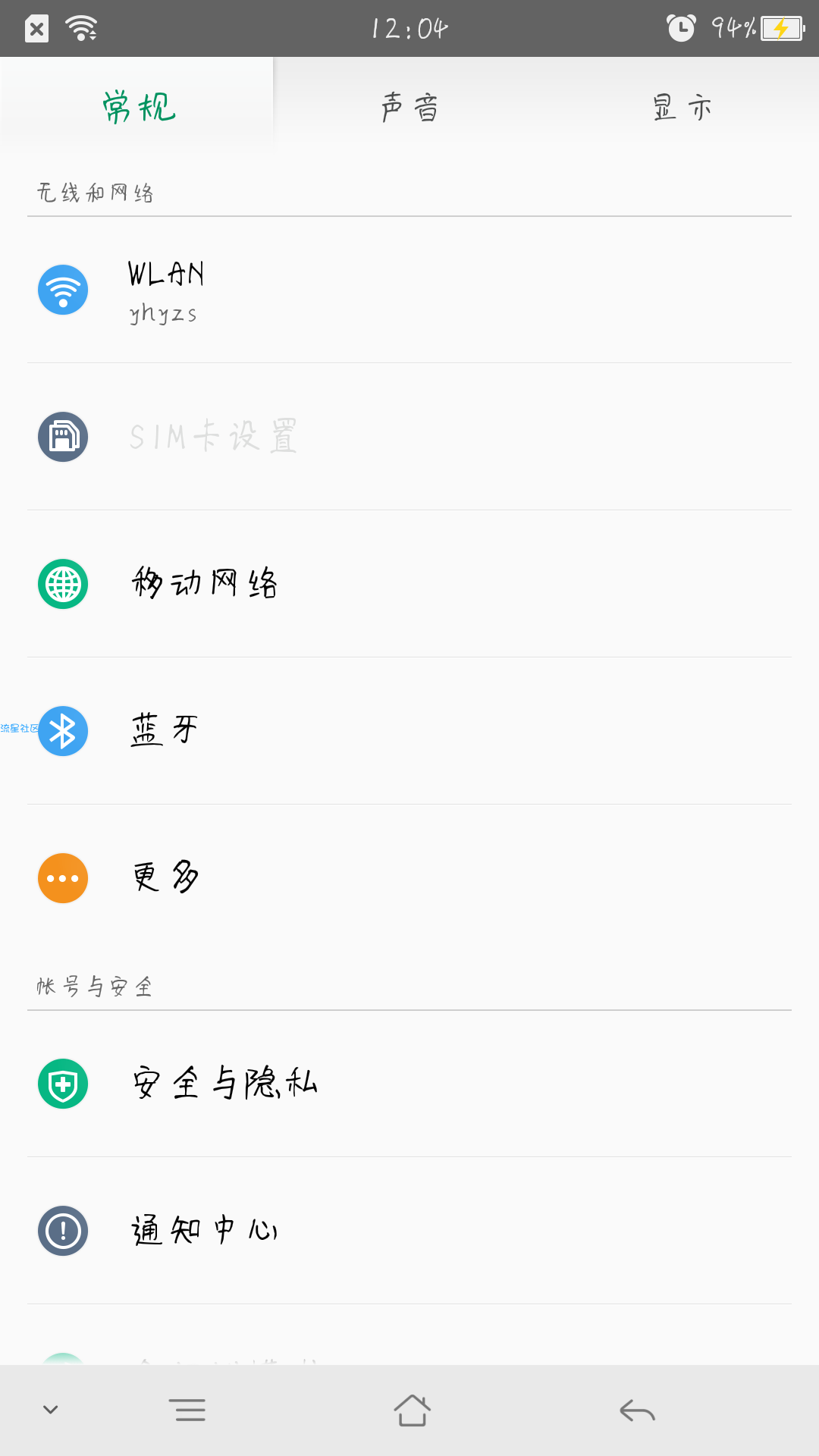Open 更多 network options
Viewport: 819px width, 1456px height.
click(409, 878)
